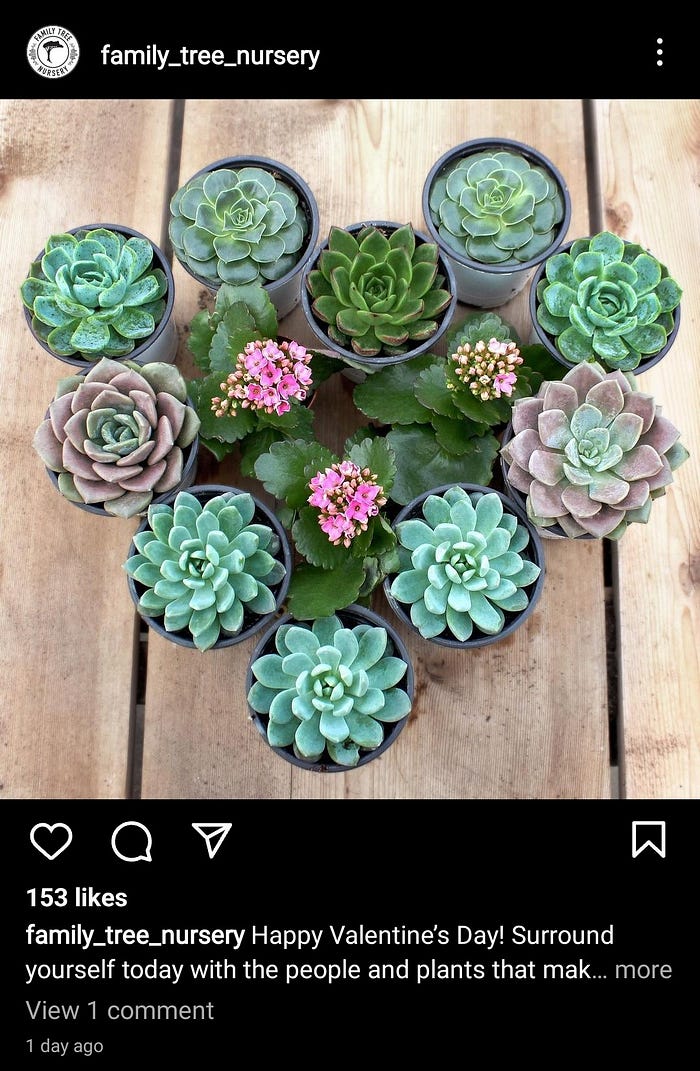View 1 comment on the post
This screenshot has height=1071, width=700.
pos(120,1010)
